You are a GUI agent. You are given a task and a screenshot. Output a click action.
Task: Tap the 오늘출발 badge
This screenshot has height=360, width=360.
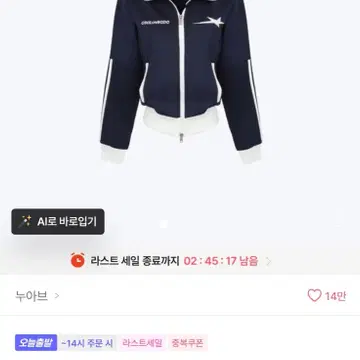click(36, 343)
